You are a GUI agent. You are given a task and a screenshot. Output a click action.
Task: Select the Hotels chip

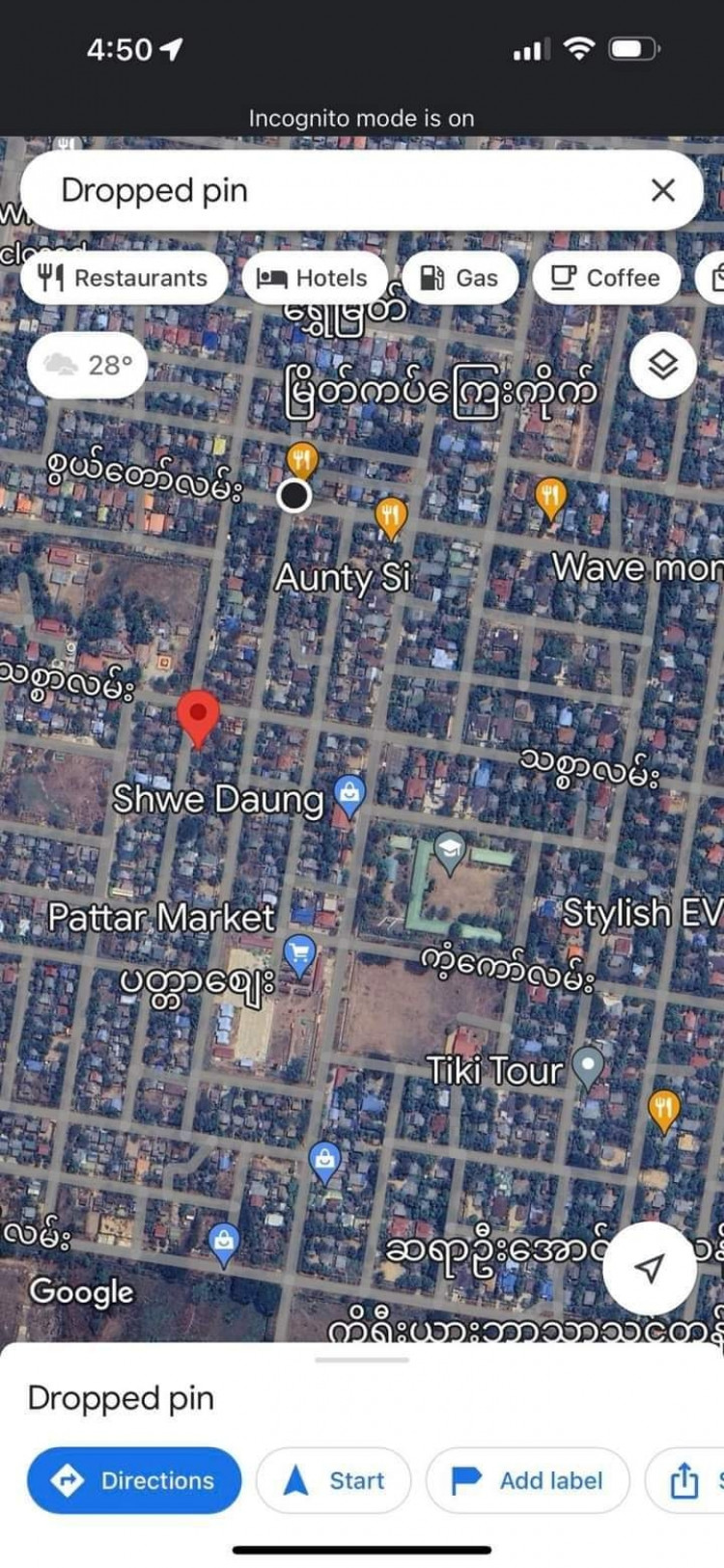click(x=313, y=278)
